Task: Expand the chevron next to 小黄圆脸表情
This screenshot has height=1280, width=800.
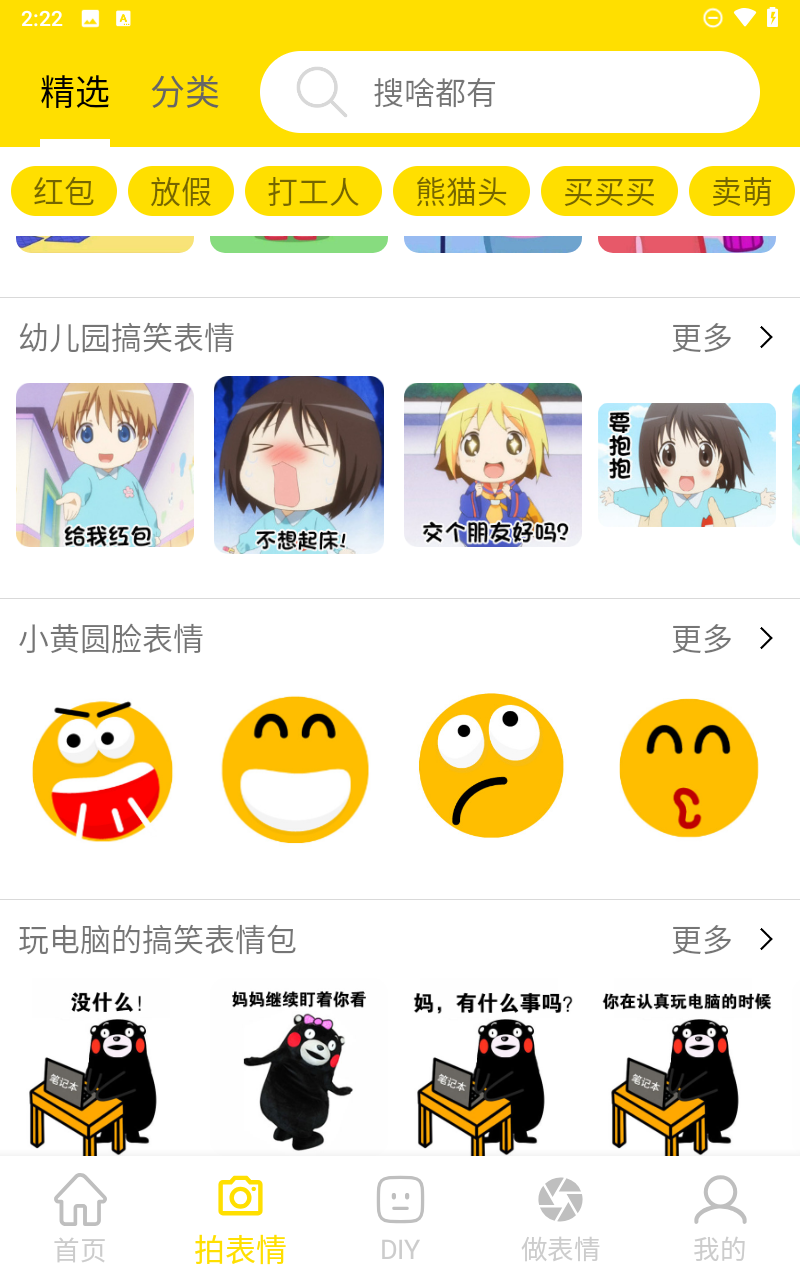Action: coord(766,638)
